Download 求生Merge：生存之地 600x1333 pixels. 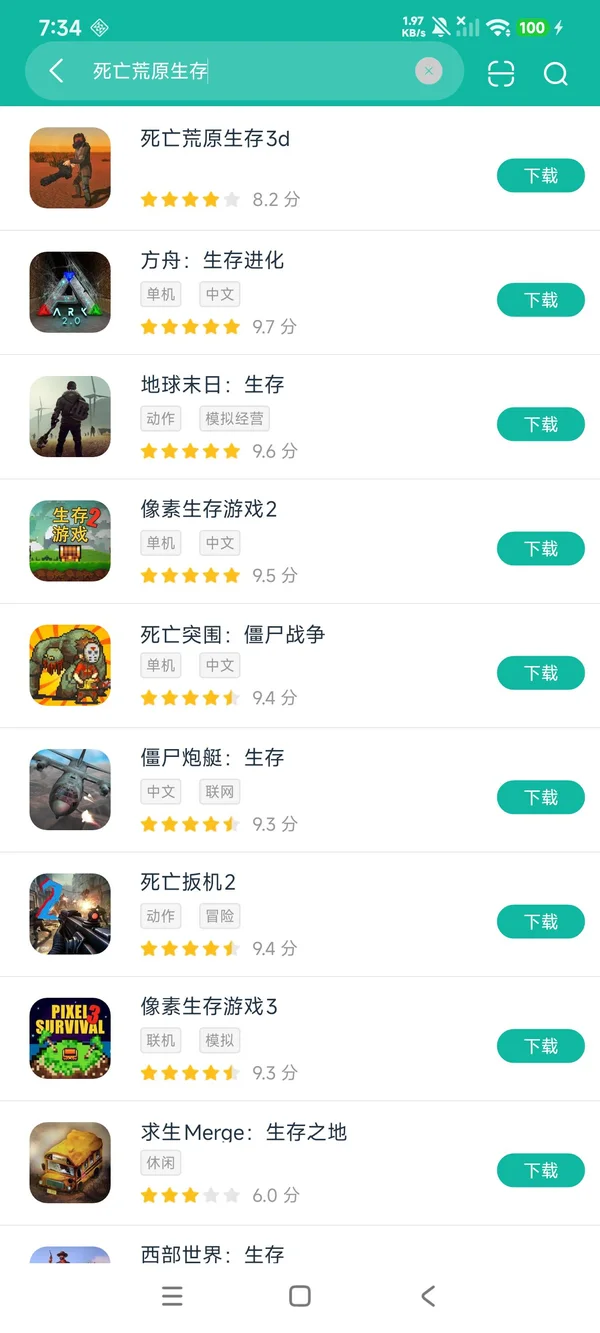tap(540, 1170)
